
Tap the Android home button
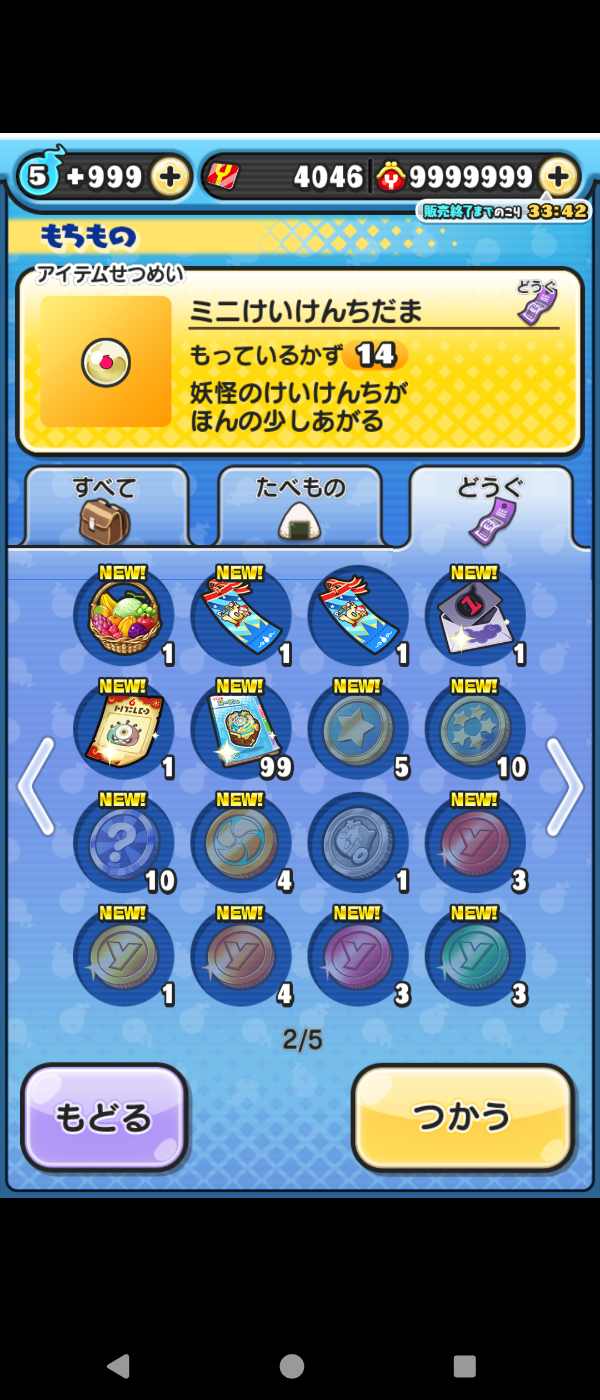pos(292,1366)
